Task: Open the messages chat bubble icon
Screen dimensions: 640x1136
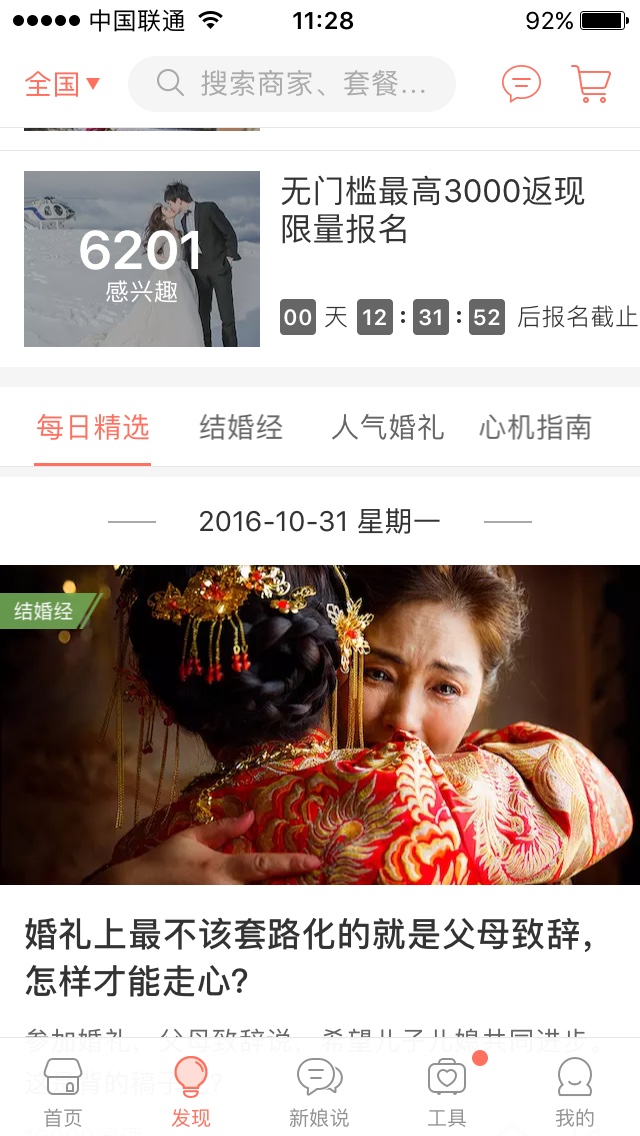Action: pos(521,83)
